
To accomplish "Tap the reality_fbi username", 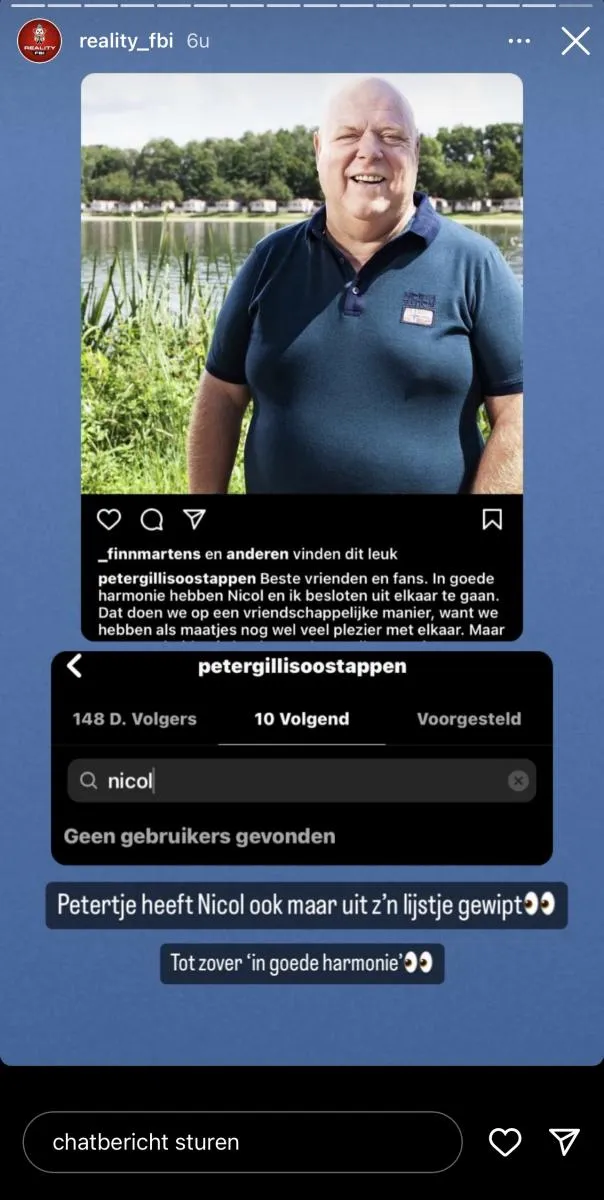I will point(127,41).
